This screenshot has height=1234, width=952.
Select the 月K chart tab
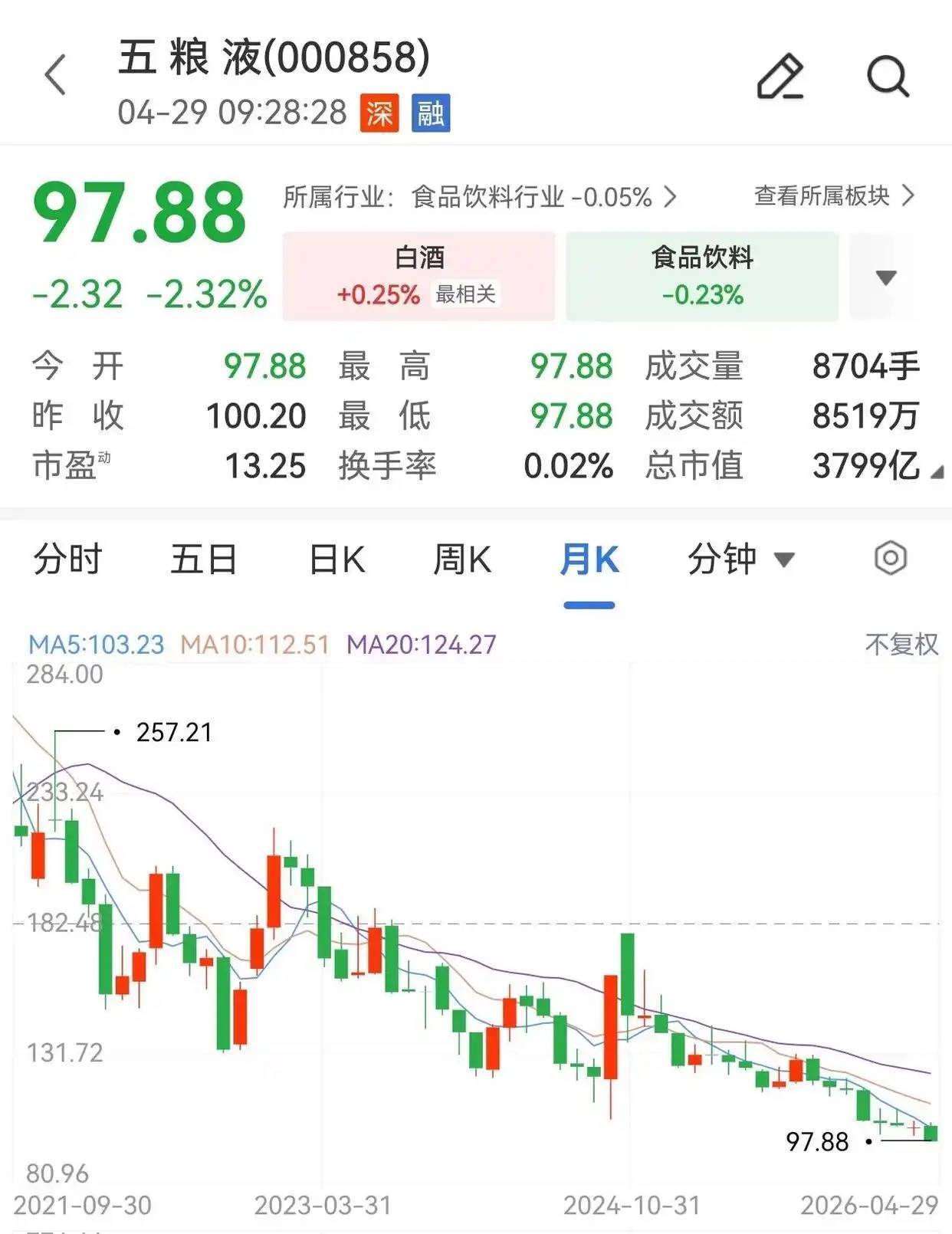(589, 559)
